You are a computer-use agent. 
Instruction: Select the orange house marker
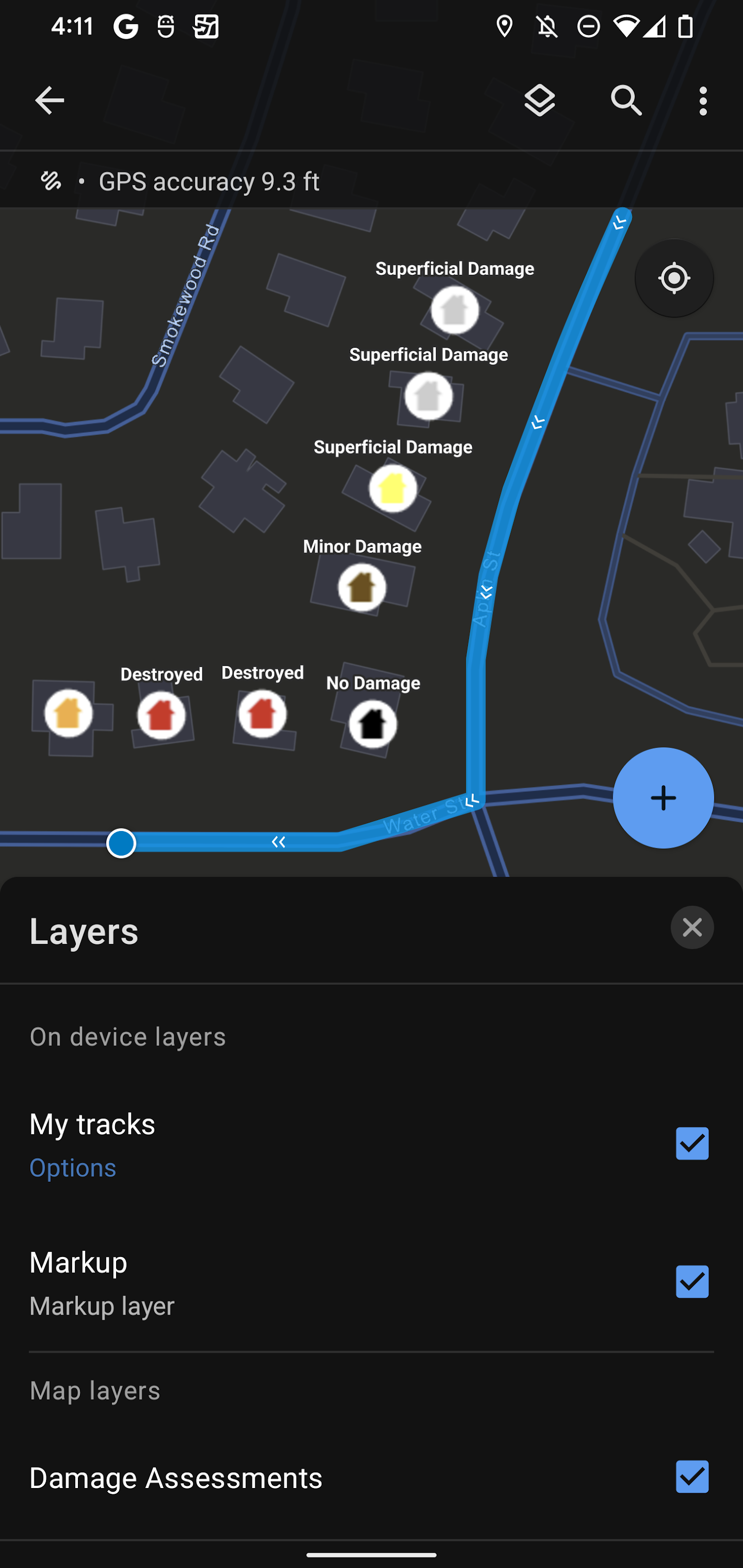coord(68,717)
